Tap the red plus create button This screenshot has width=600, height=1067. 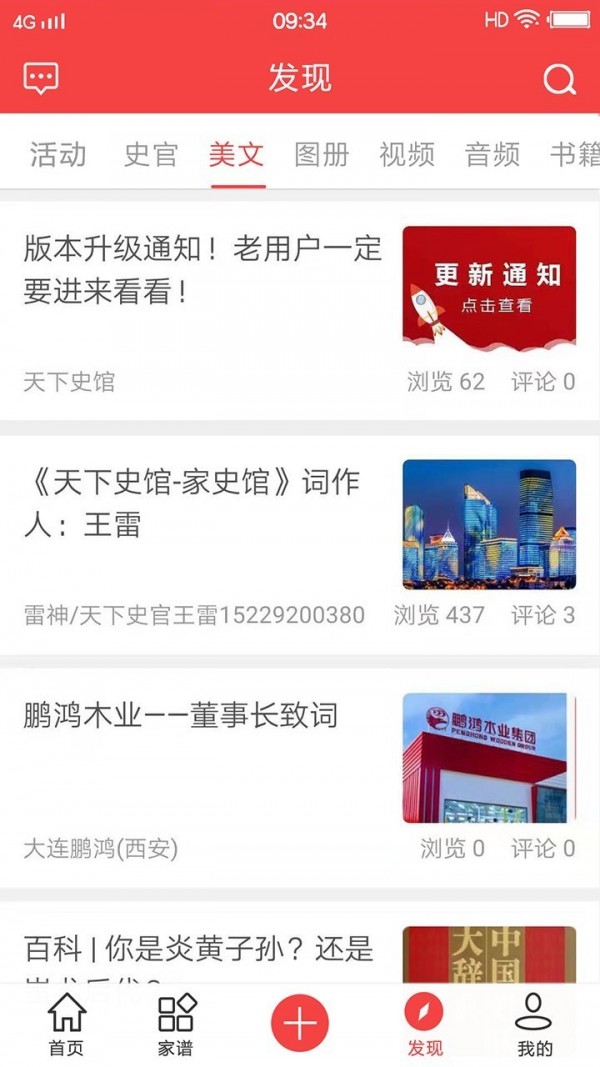[300, 1023]
